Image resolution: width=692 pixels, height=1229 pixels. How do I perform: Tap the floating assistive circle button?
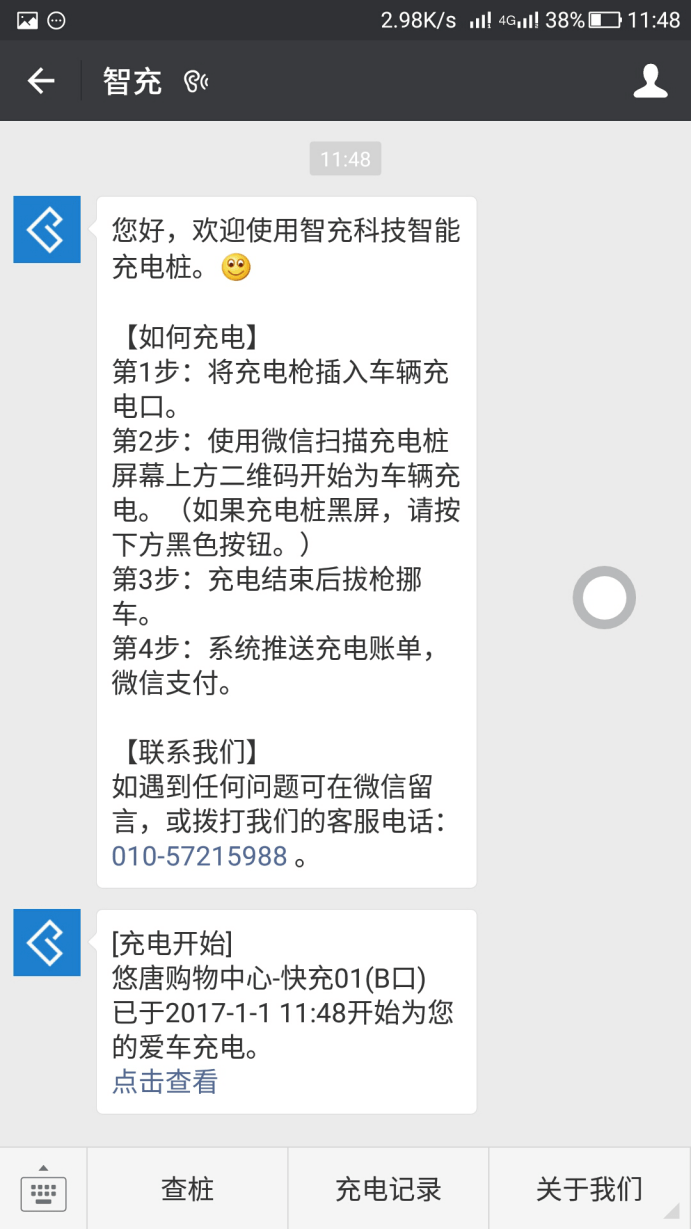pyautogui.click(x=604, y=598)
